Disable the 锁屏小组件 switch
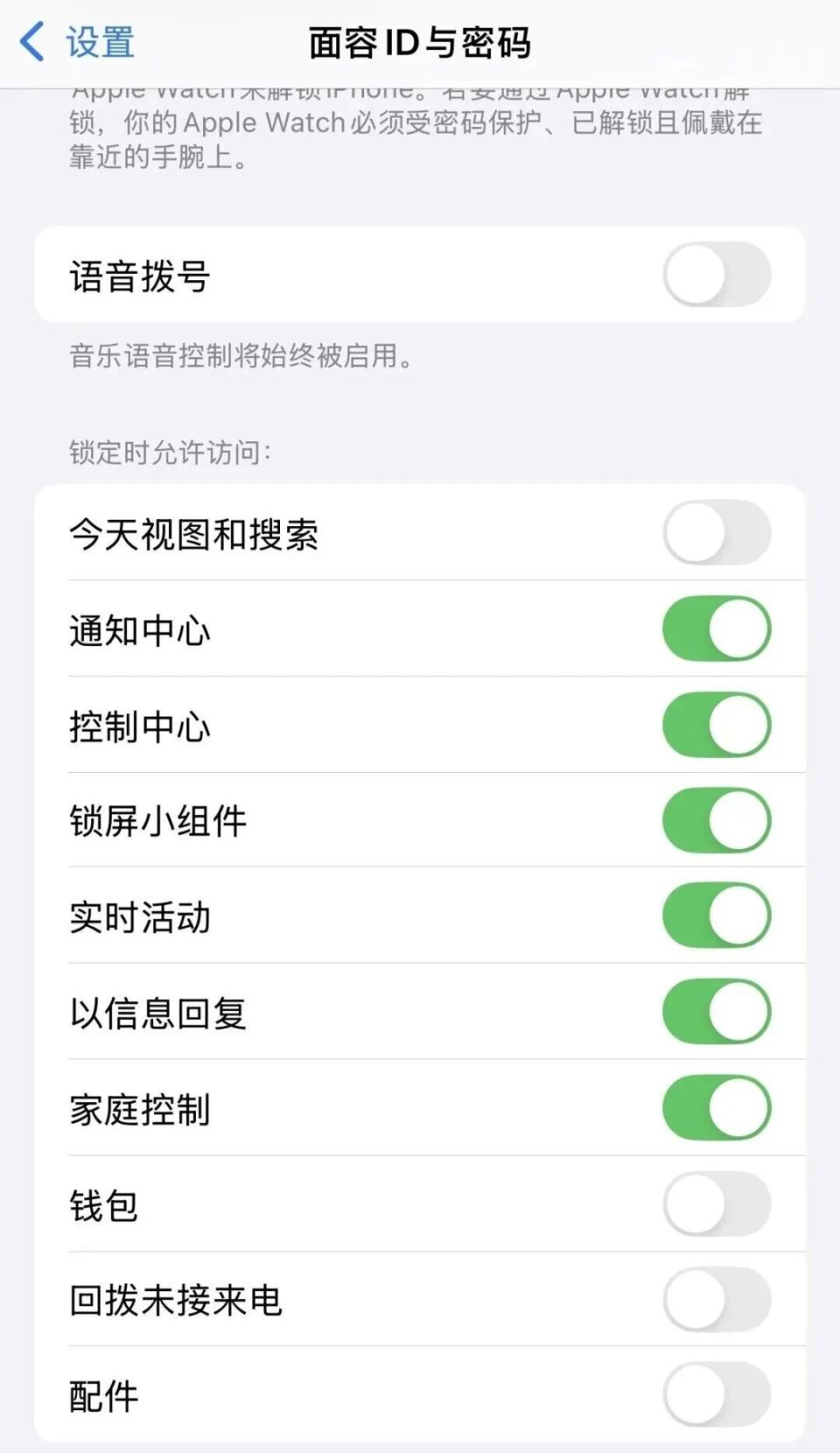840x1453 pixels. 716,821
